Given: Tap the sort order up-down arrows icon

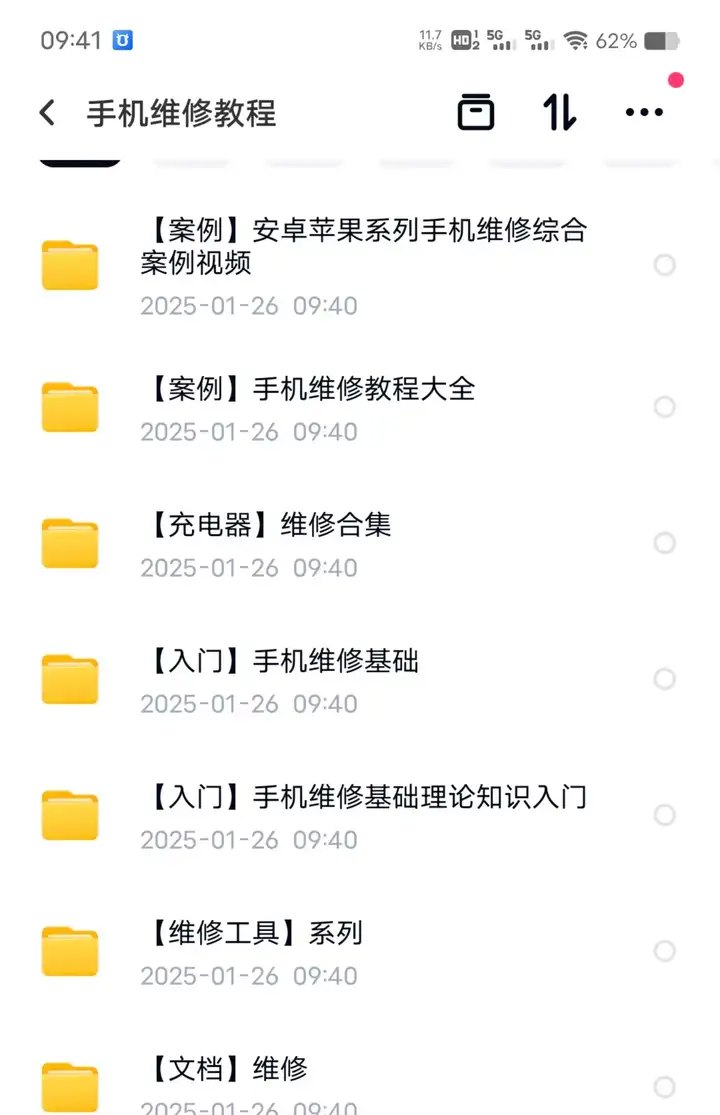Looking at the screenshot, I should tap(557, 112).
